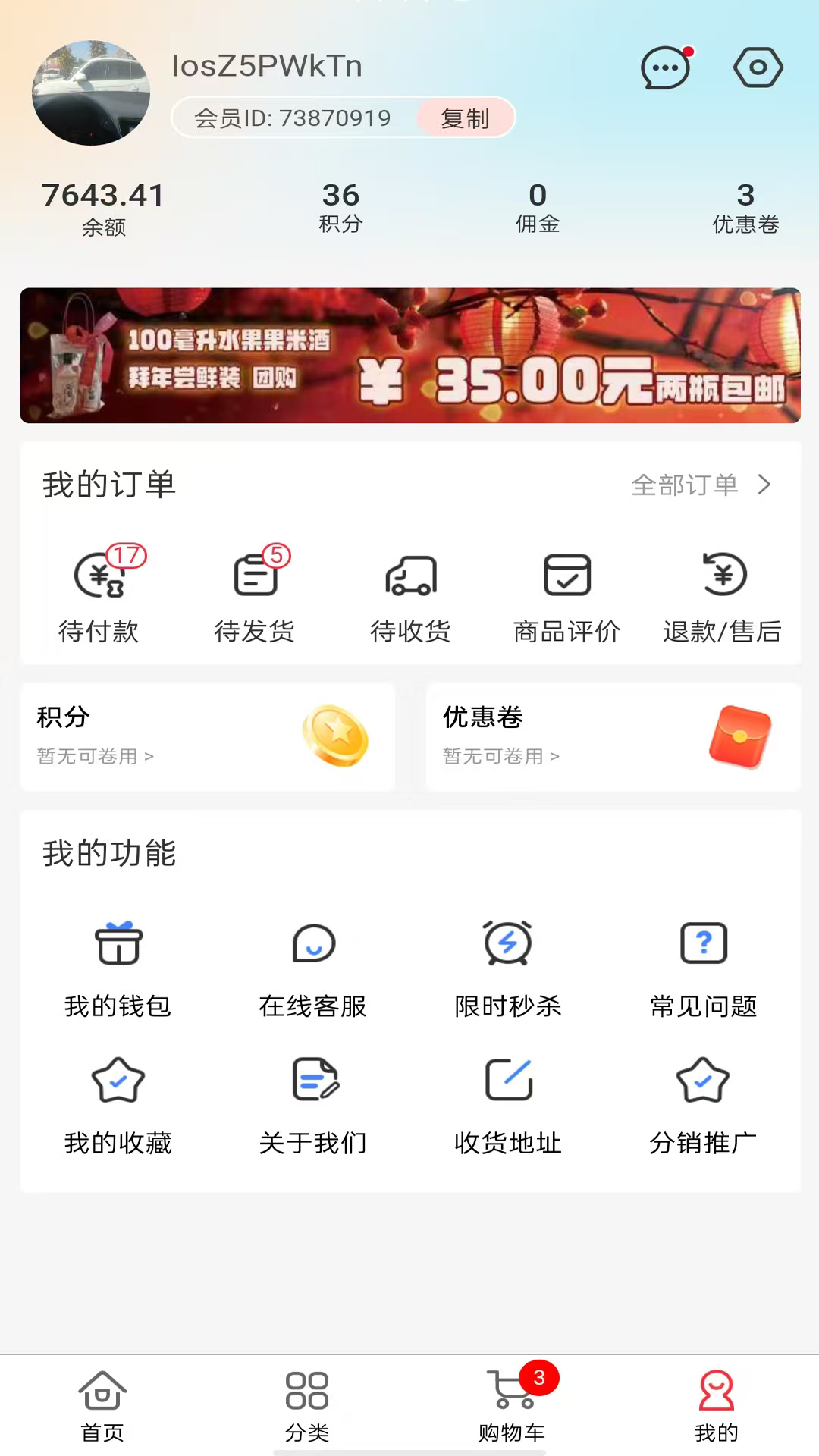Open the messages chat bubble icon
The width and height of the screenshot is (819, 1456).
point(665,68)
